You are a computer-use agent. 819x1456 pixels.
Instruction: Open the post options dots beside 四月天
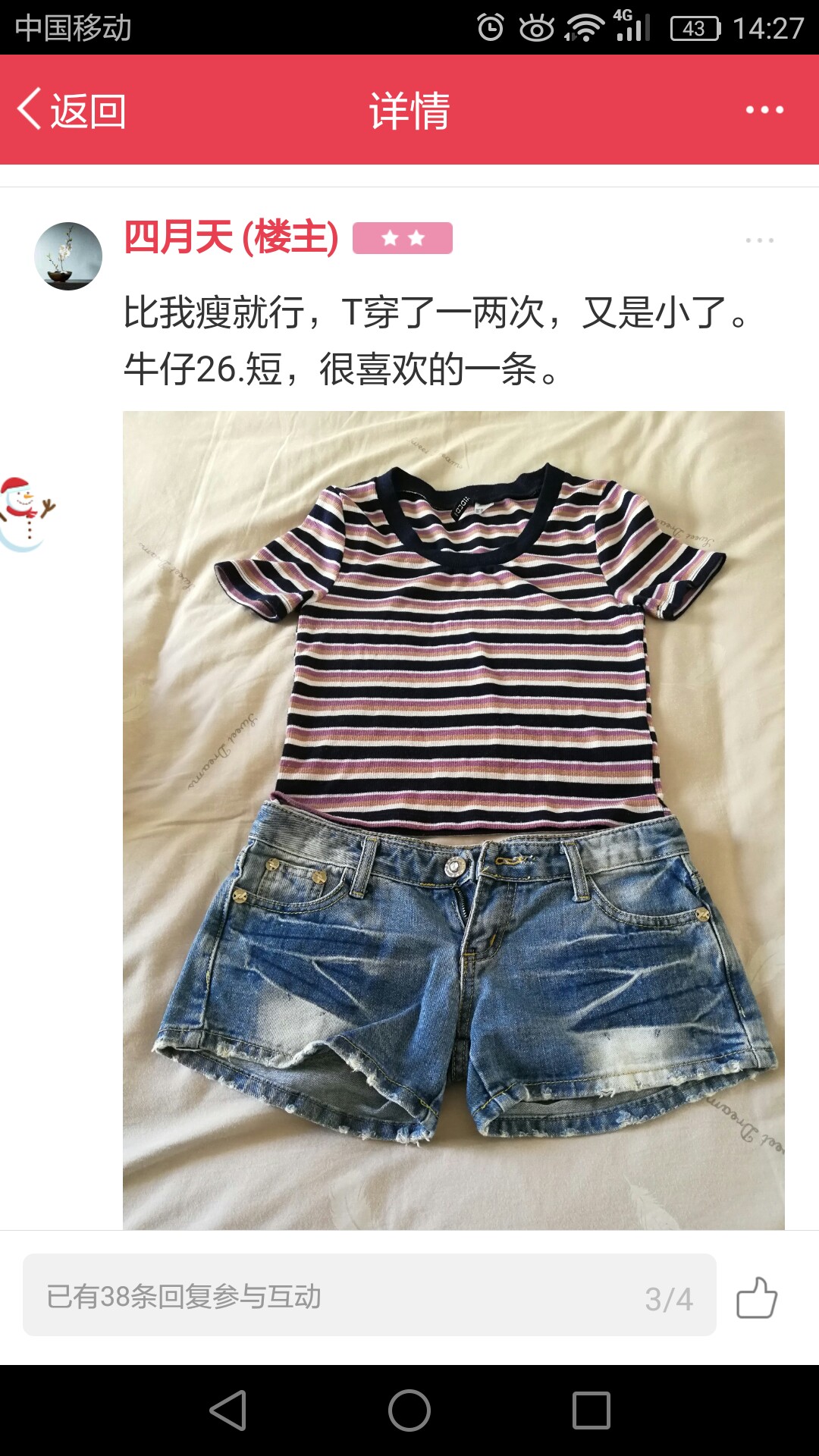point(759,240)
